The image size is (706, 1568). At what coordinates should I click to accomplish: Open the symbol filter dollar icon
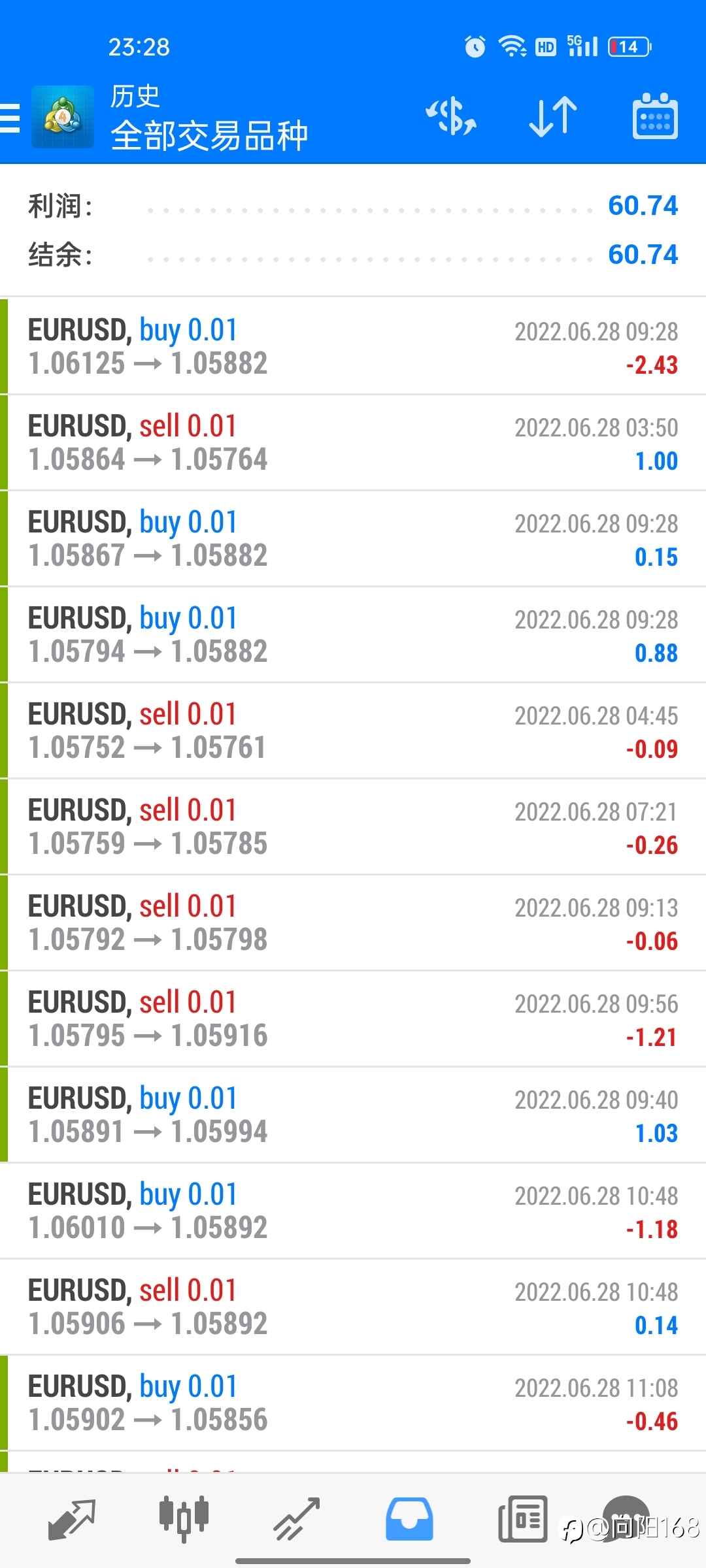[451, 117]
